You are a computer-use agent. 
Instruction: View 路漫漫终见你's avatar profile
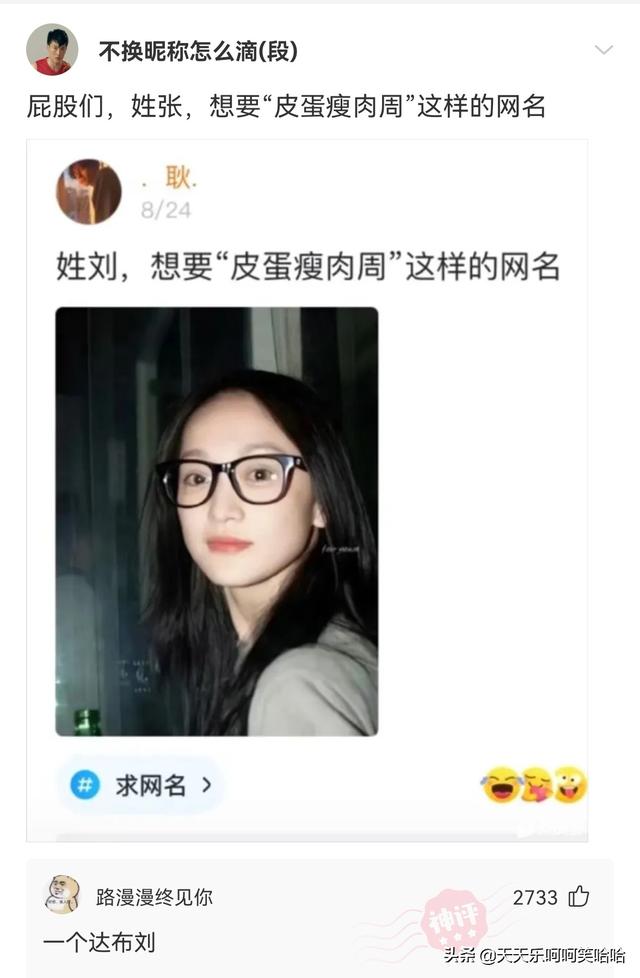click(62, 895)
